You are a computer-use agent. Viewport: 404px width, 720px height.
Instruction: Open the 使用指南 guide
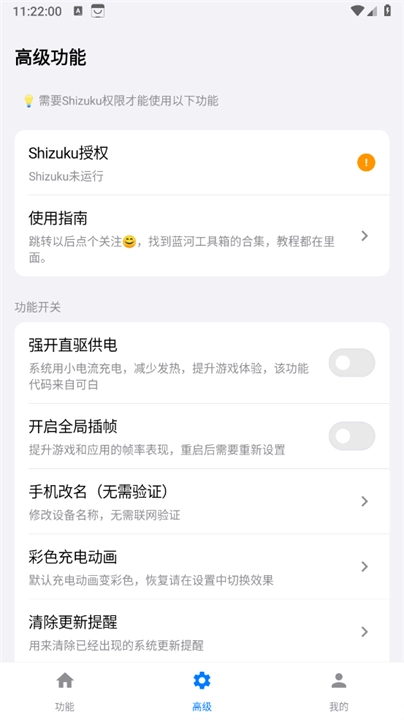(202, 236)
